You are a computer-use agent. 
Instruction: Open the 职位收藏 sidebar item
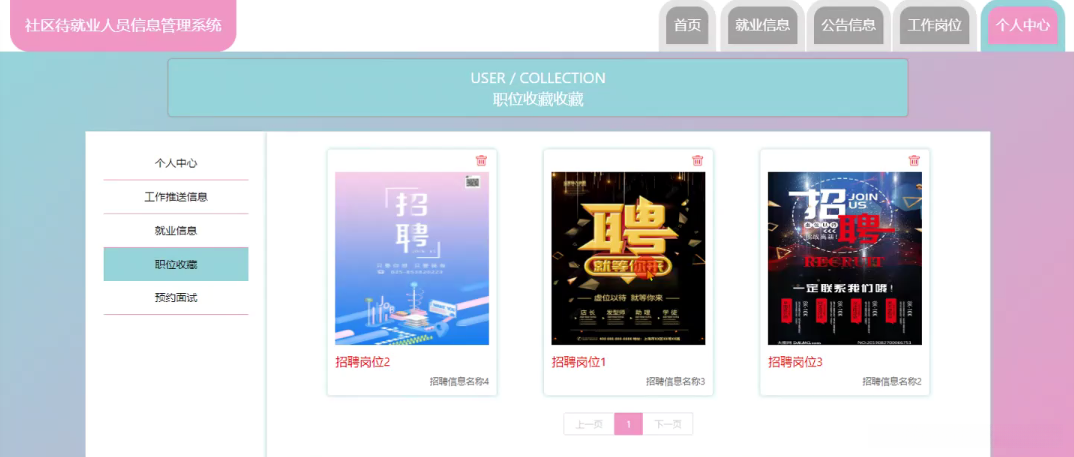click(x=176, y=265)
